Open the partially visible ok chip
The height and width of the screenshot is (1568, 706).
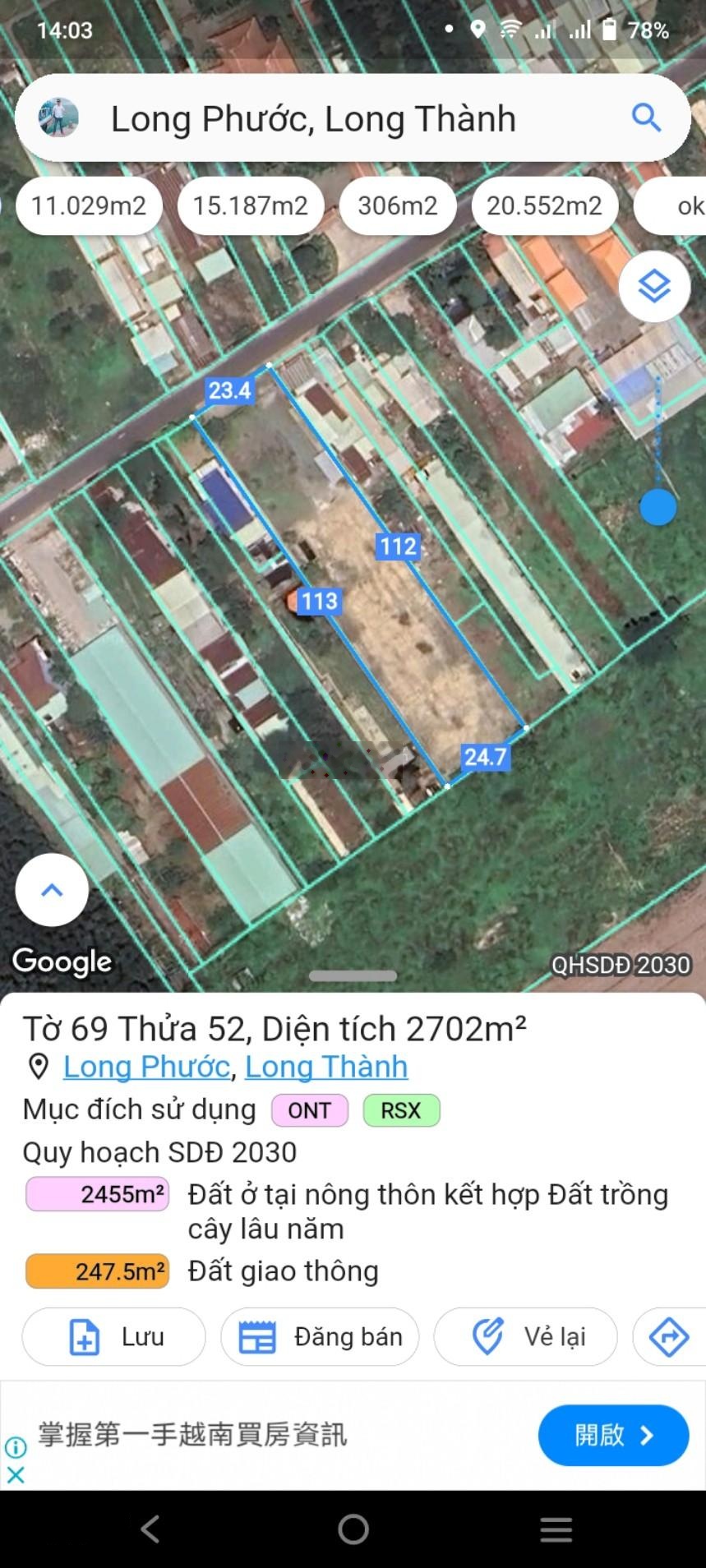coord(690,206)
